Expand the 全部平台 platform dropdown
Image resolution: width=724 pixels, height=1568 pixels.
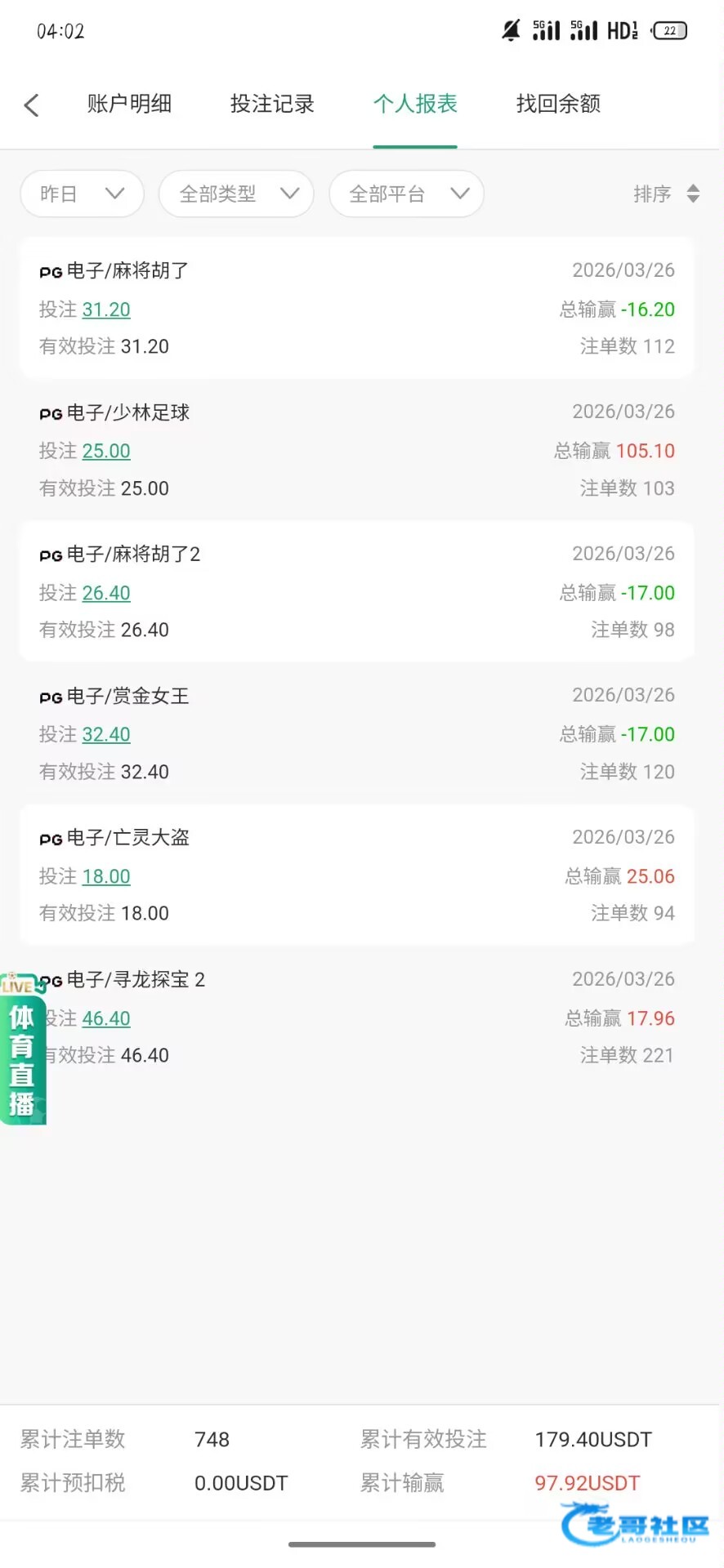pyautogui.click(x=406, y=194)
